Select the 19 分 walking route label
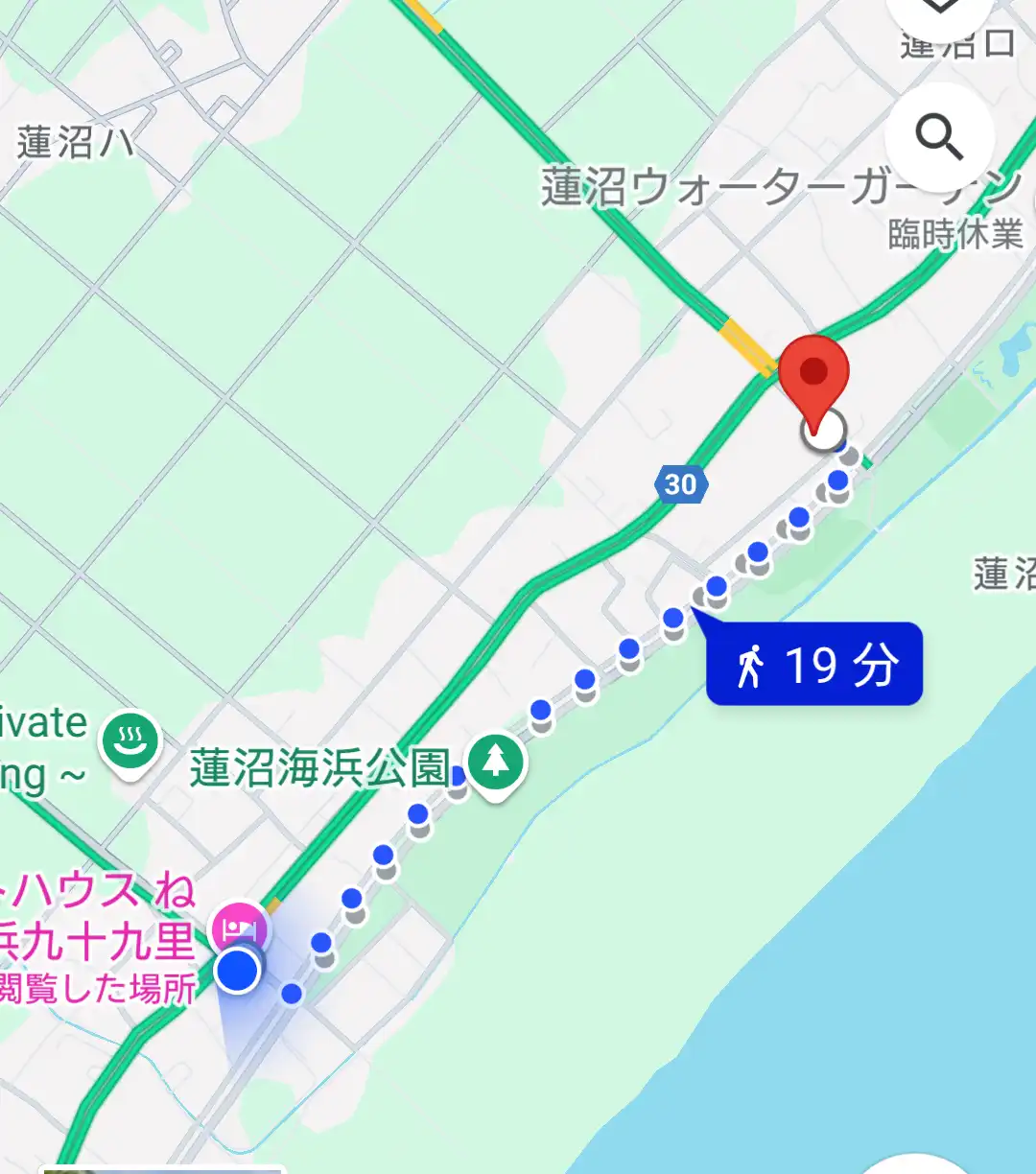Viewport: 1036px width, 1174px height. pyautogui.click(x=814, y=665)
